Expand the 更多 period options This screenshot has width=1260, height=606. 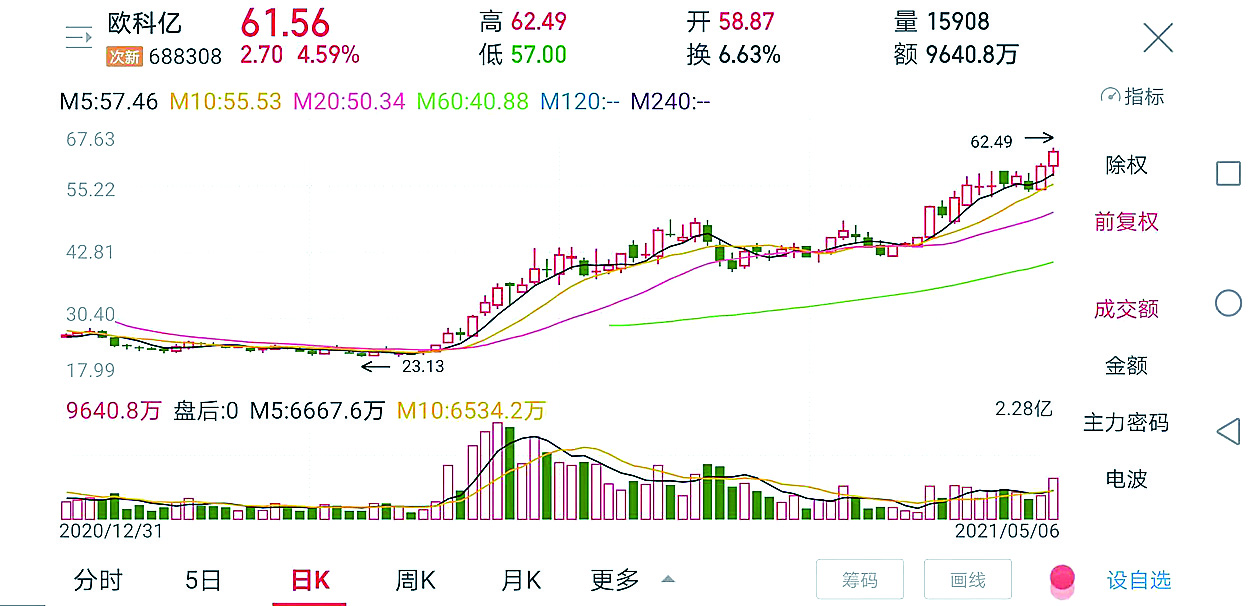(x=632, y=580)
